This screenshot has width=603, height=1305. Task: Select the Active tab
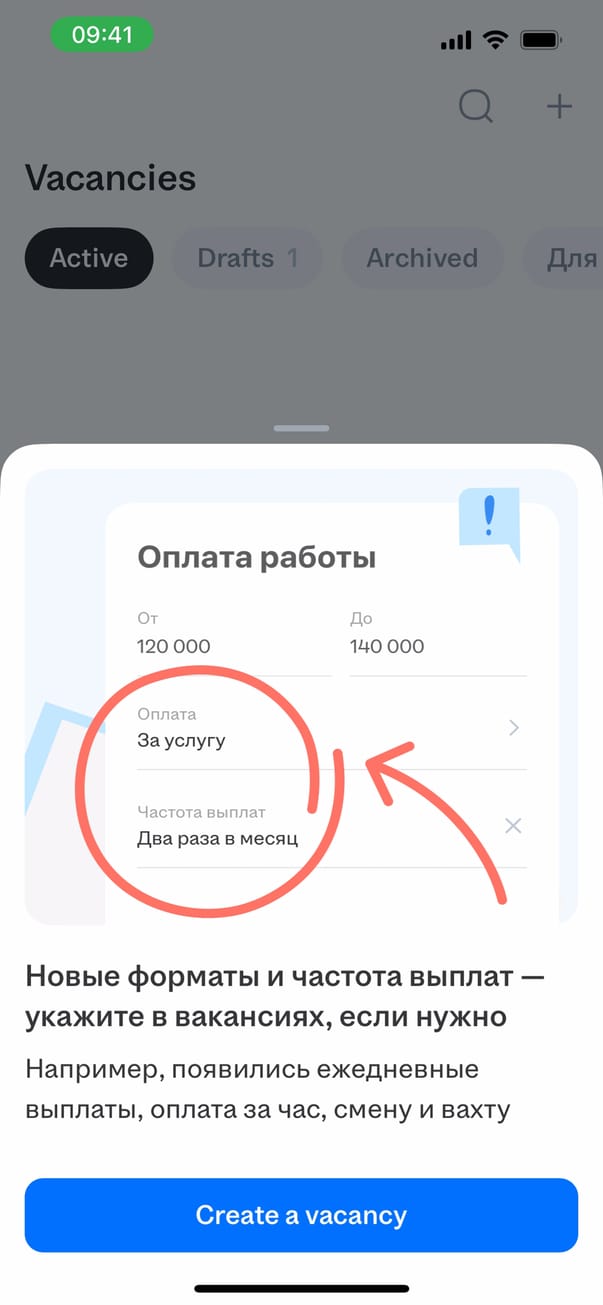89,258
